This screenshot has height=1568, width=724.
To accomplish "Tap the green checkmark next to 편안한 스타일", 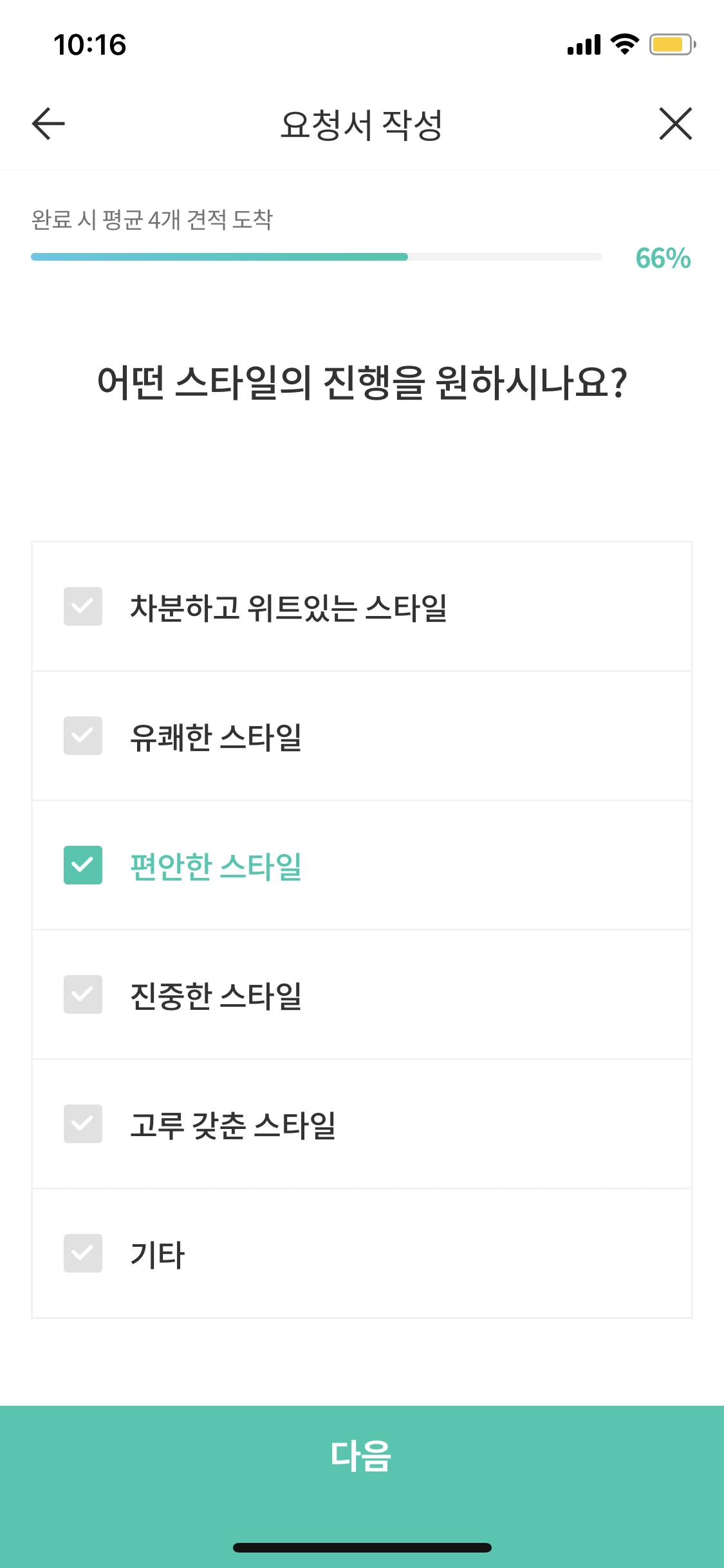I will click(82, 865).
